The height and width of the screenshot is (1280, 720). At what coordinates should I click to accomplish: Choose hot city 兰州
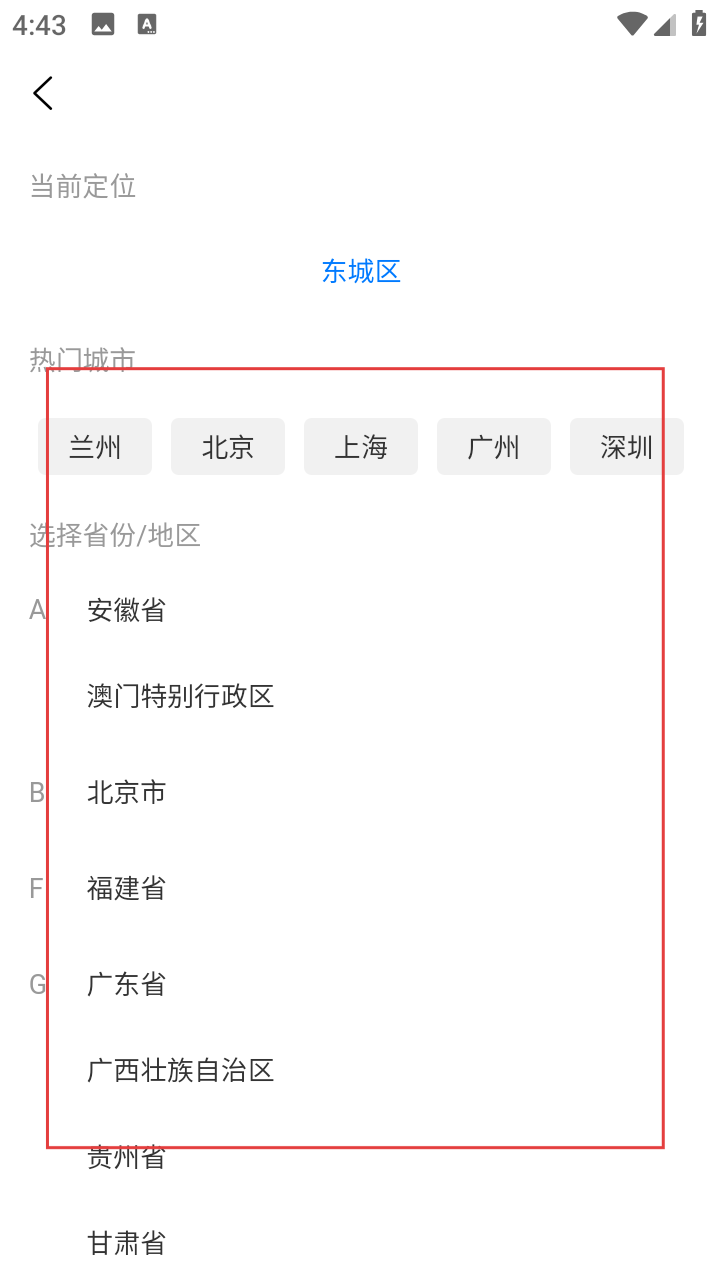[95, 447]
